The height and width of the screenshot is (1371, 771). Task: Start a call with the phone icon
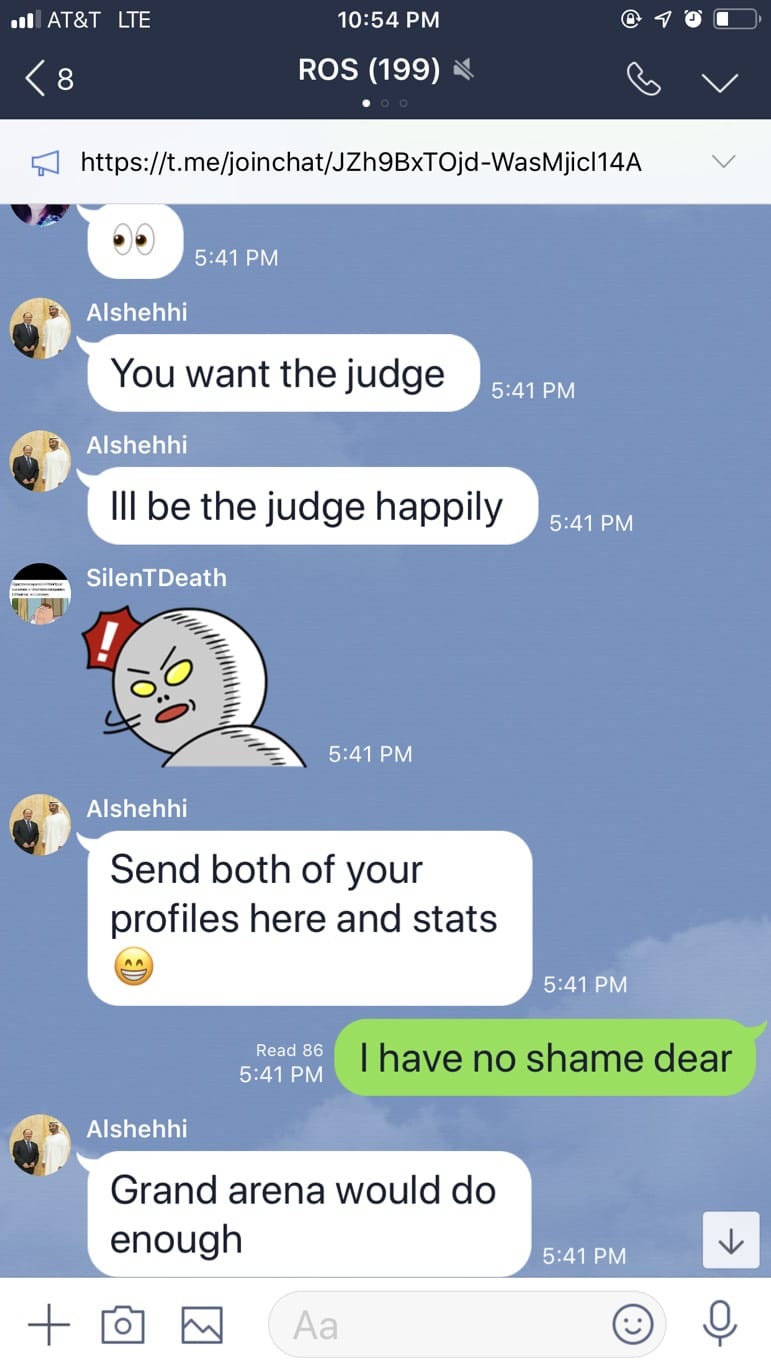[x=643, y=79]
